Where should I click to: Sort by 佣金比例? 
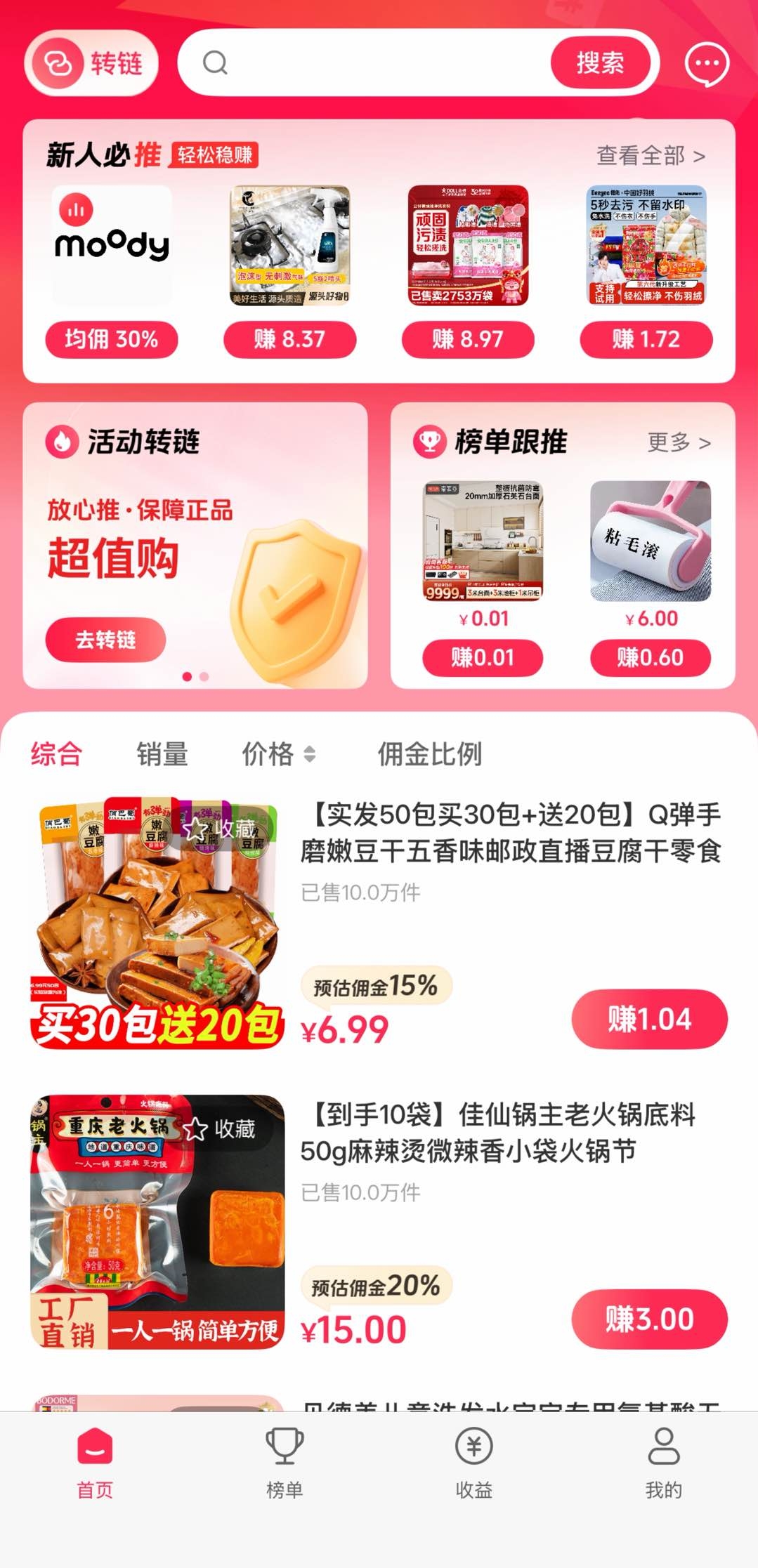(x=429, y=754)
